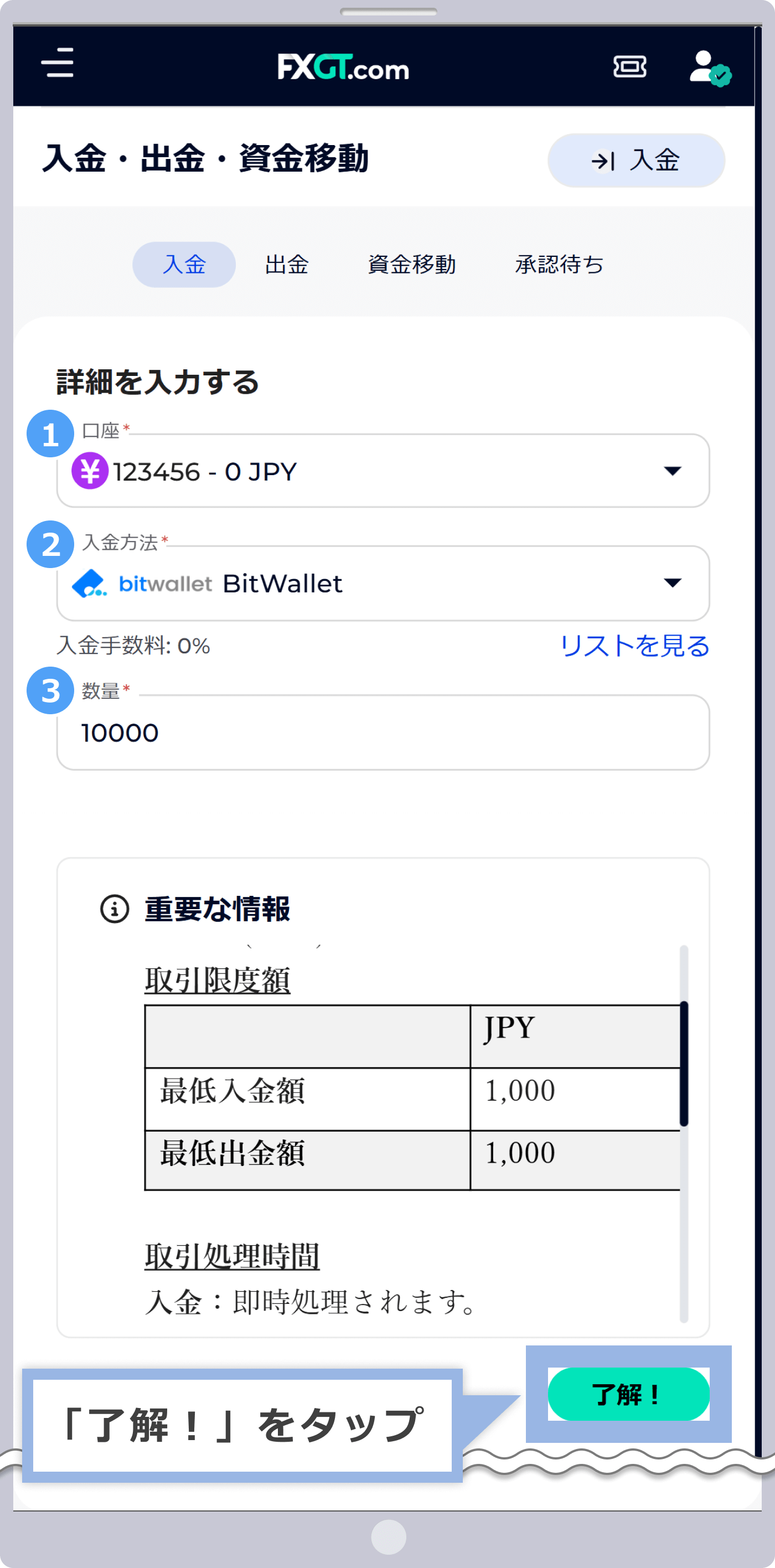Click the deposit arrow icon inside the 入金 button

pyautogui.click(x=604, y=160)
